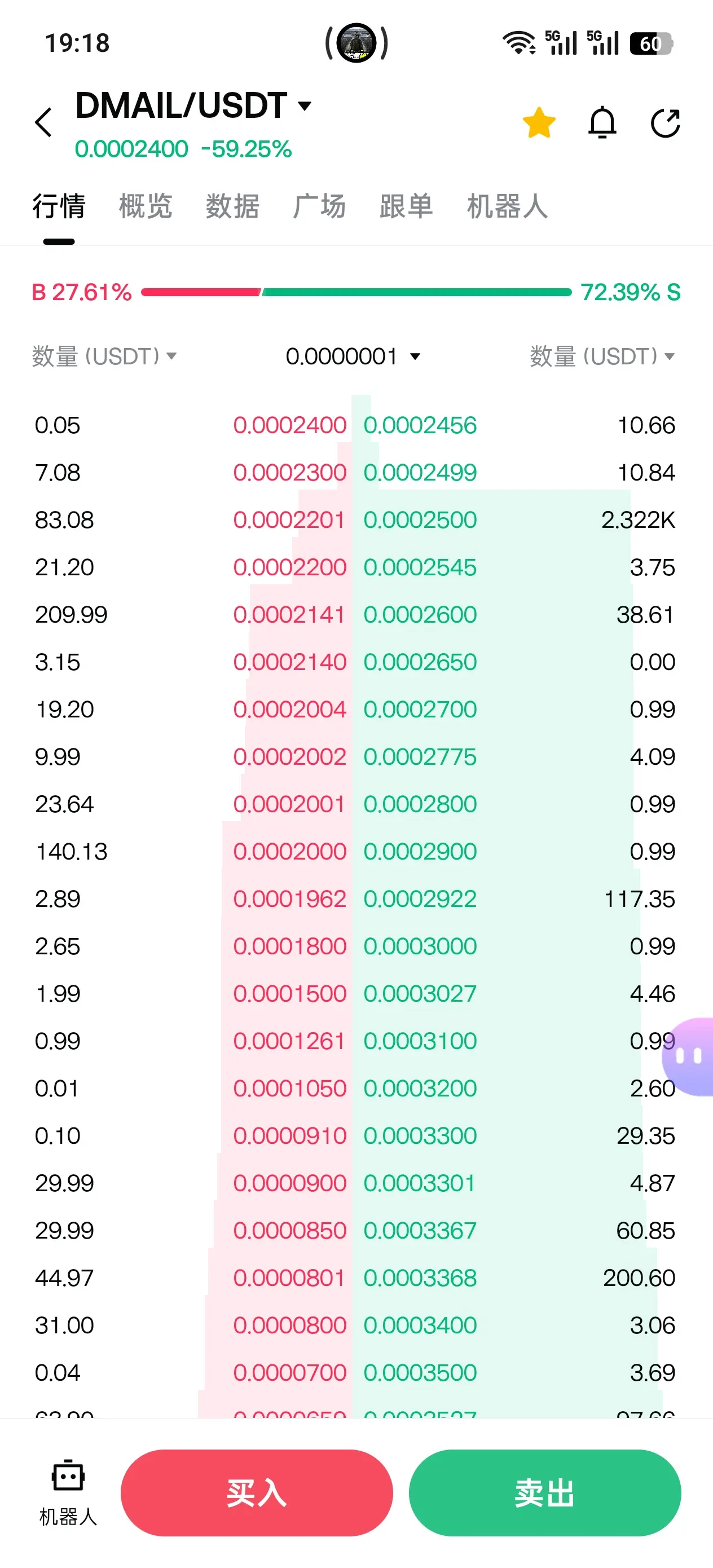Switch to the 概览 tab
Screen dimensions: 713x1568
146,206
